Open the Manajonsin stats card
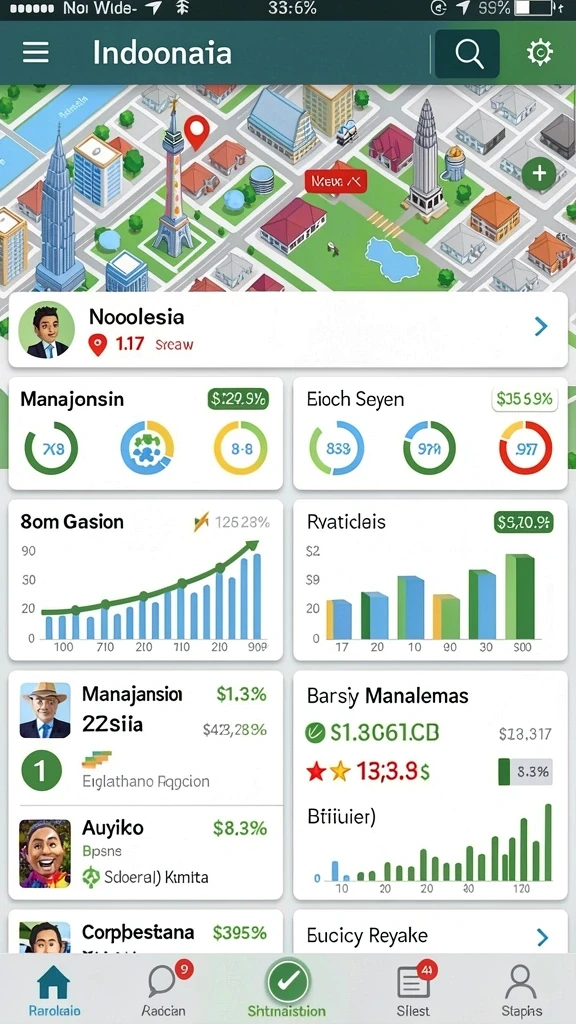This screenshot has height=1024, width=576. (146, 433)
